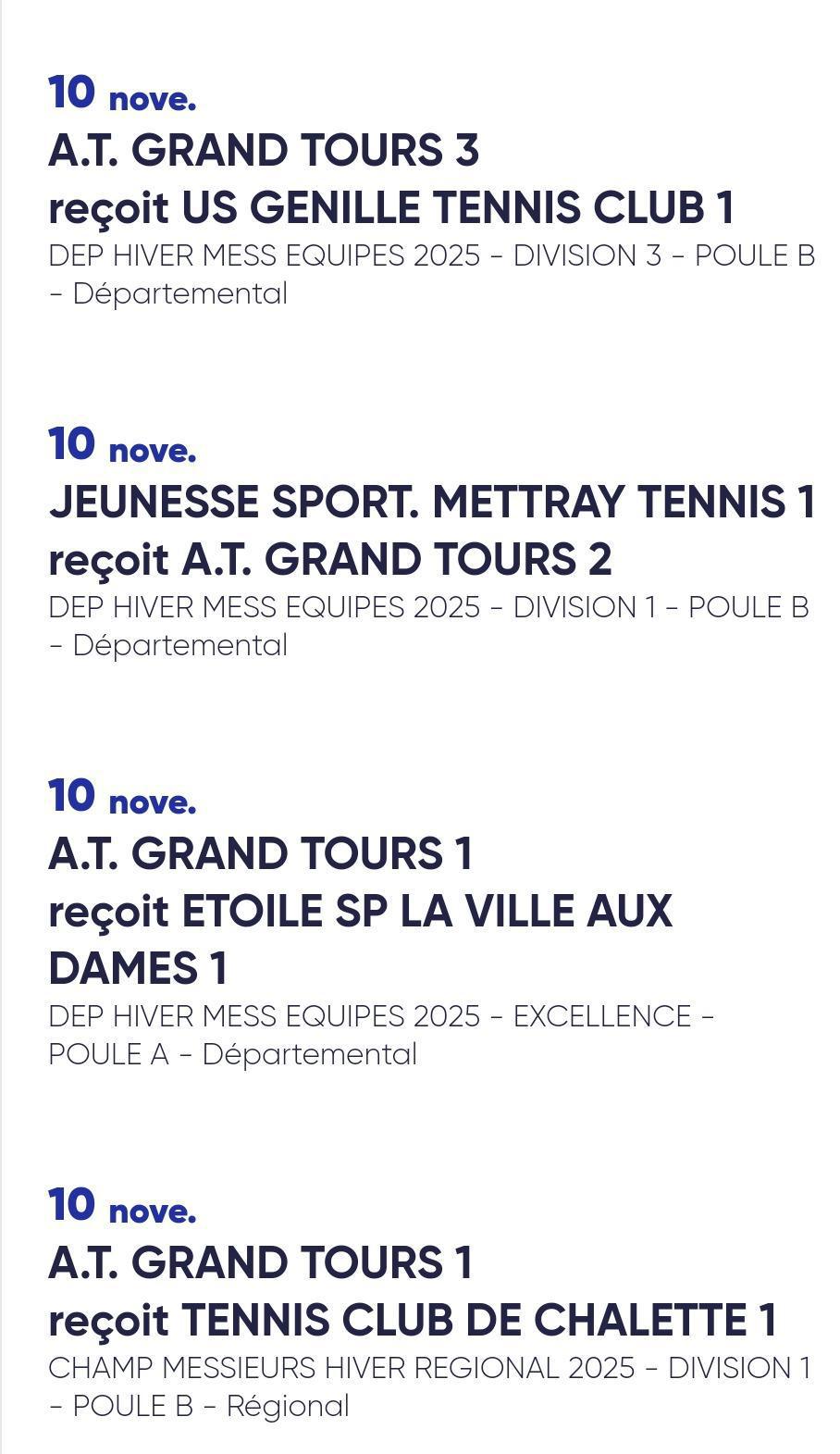Open the match A.T. Grand Tours 3 vs US Genille
This screenshot has width=840, height=1454.
coord(391,180)
